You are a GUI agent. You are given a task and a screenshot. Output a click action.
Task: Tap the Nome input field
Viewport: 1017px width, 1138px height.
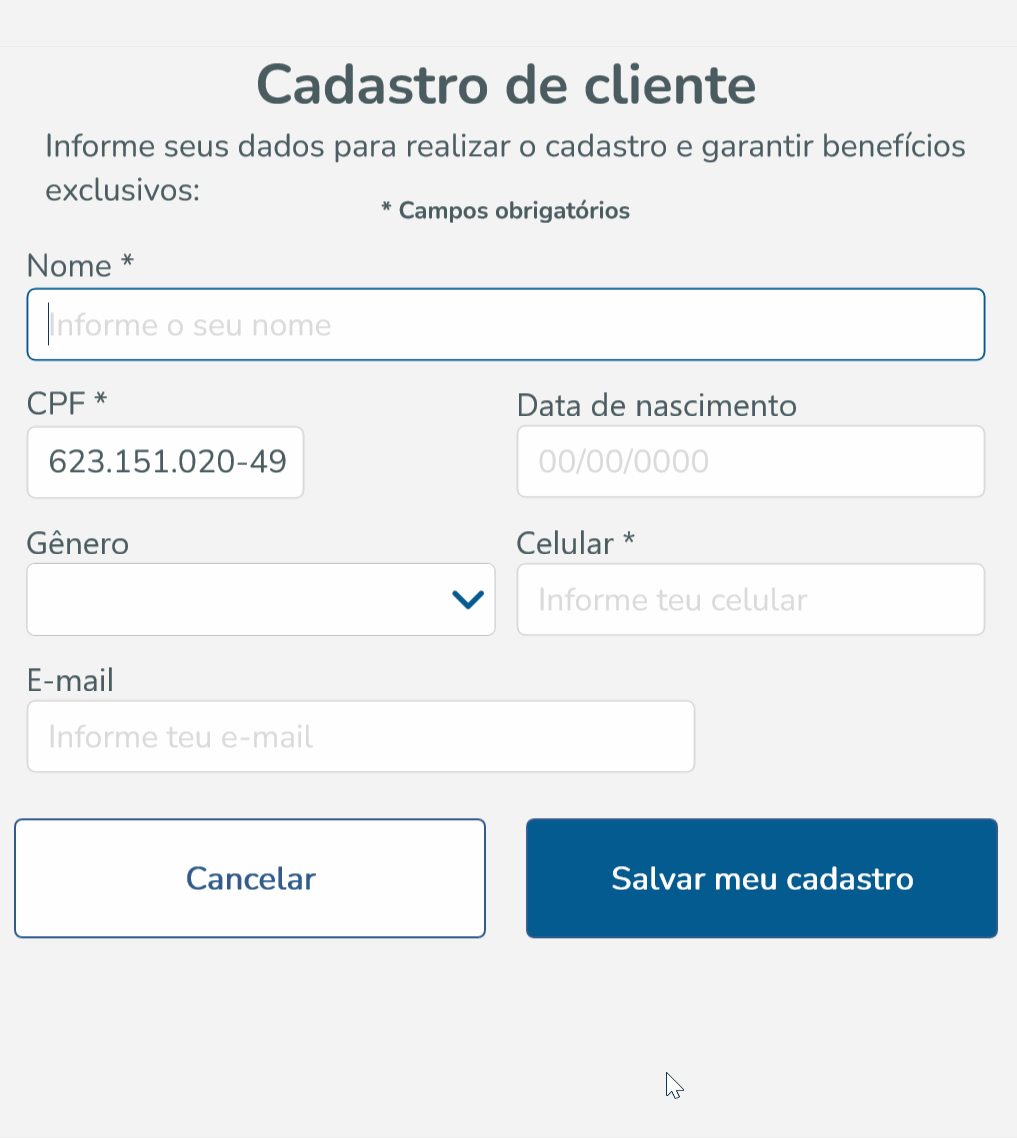click(505, 325)
